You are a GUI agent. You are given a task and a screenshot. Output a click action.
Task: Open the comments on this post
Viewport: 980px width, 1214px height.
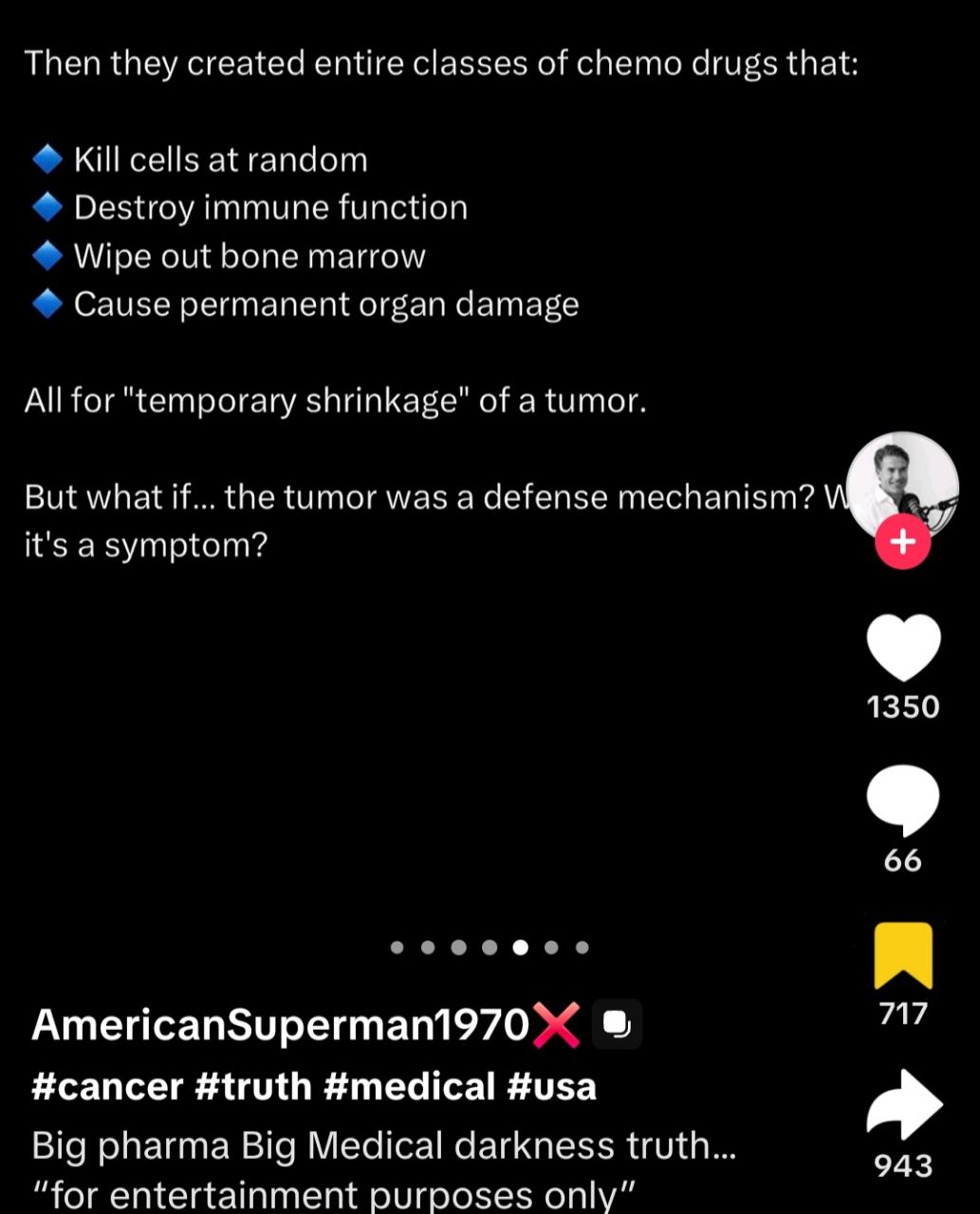coord(903,800)
